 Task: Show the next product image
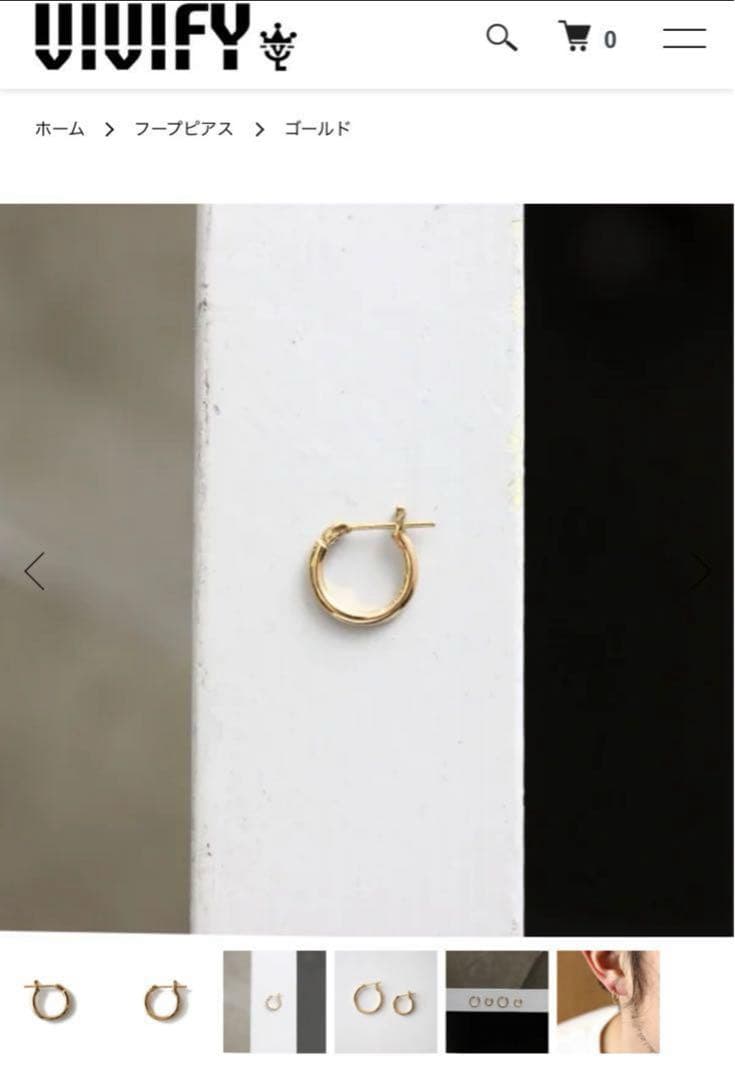click(x=702, y=571)
